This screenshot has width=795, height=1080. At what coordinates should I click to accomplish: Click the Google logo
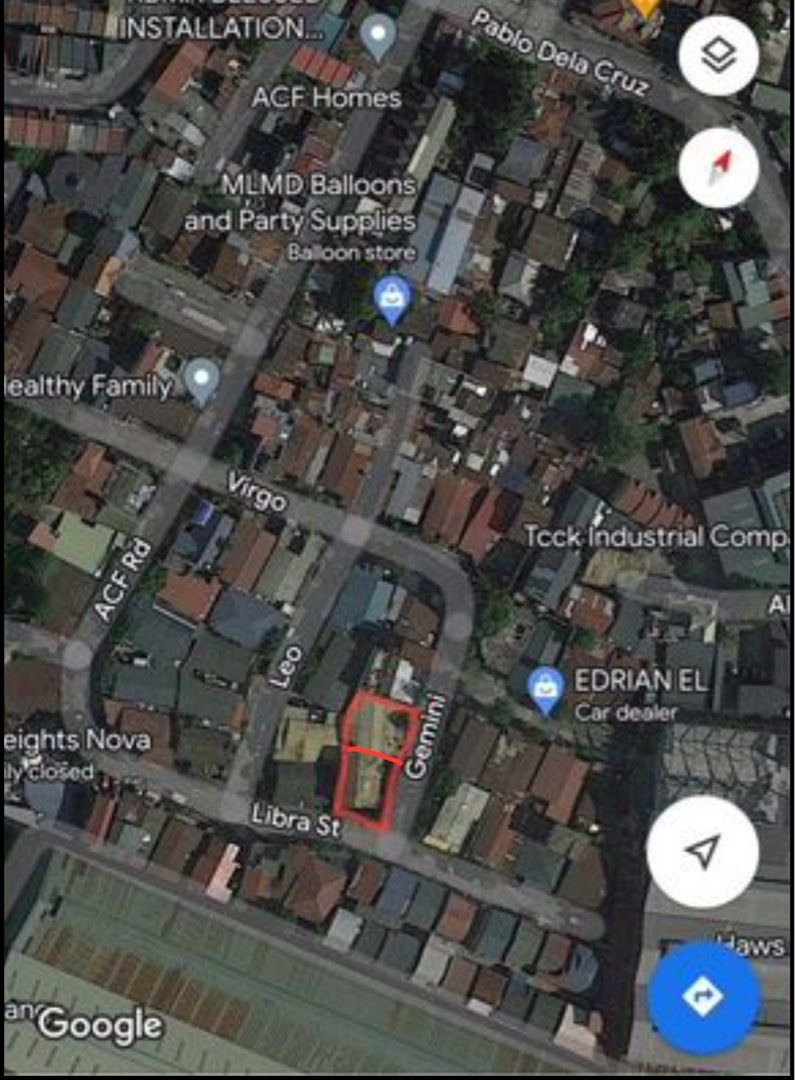99,1023
